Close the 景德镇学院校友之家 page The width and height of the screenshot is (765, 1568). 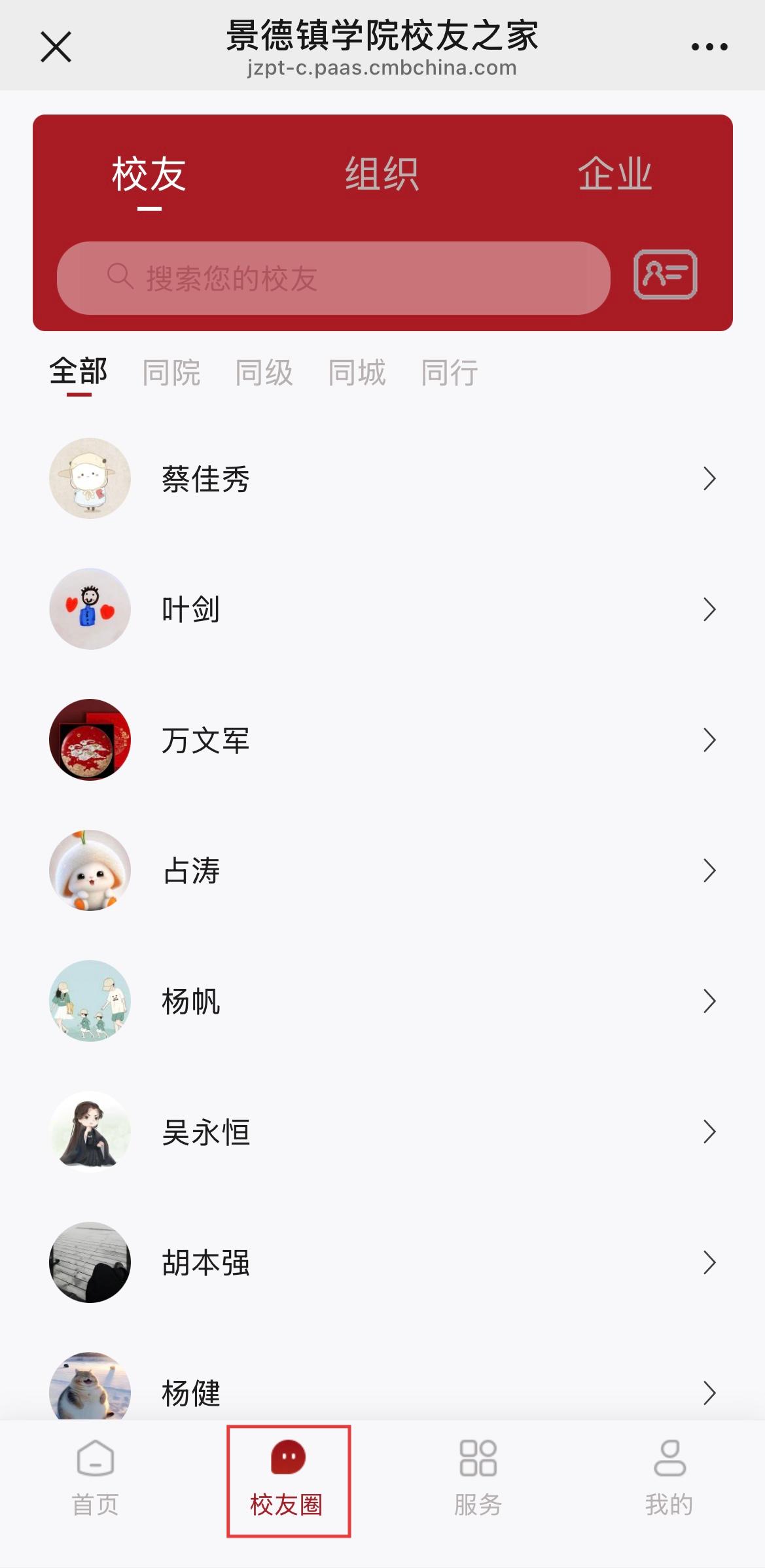coord(56,47)
